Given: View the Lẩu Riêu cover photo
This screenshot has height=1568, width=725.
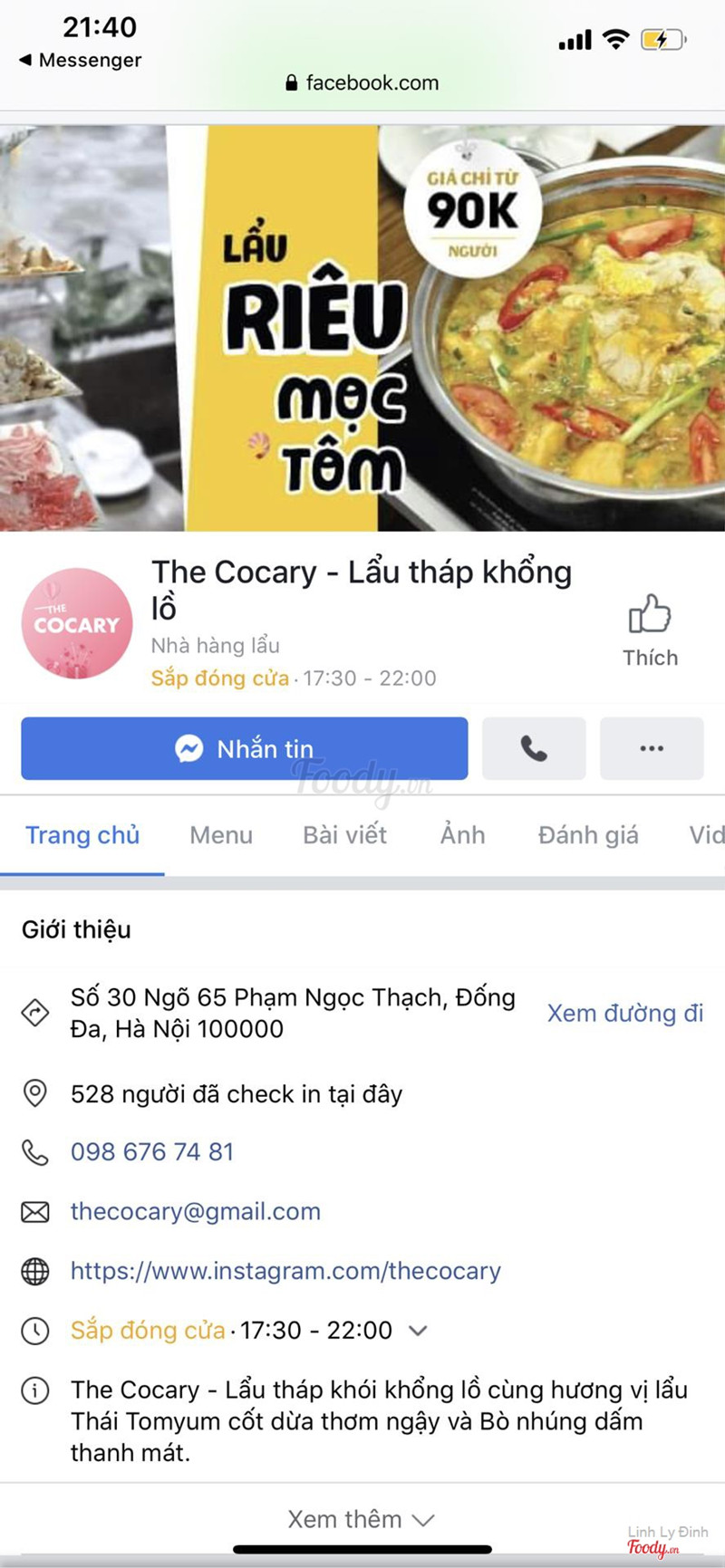Looking at the screenshot, I should (362, 326).
